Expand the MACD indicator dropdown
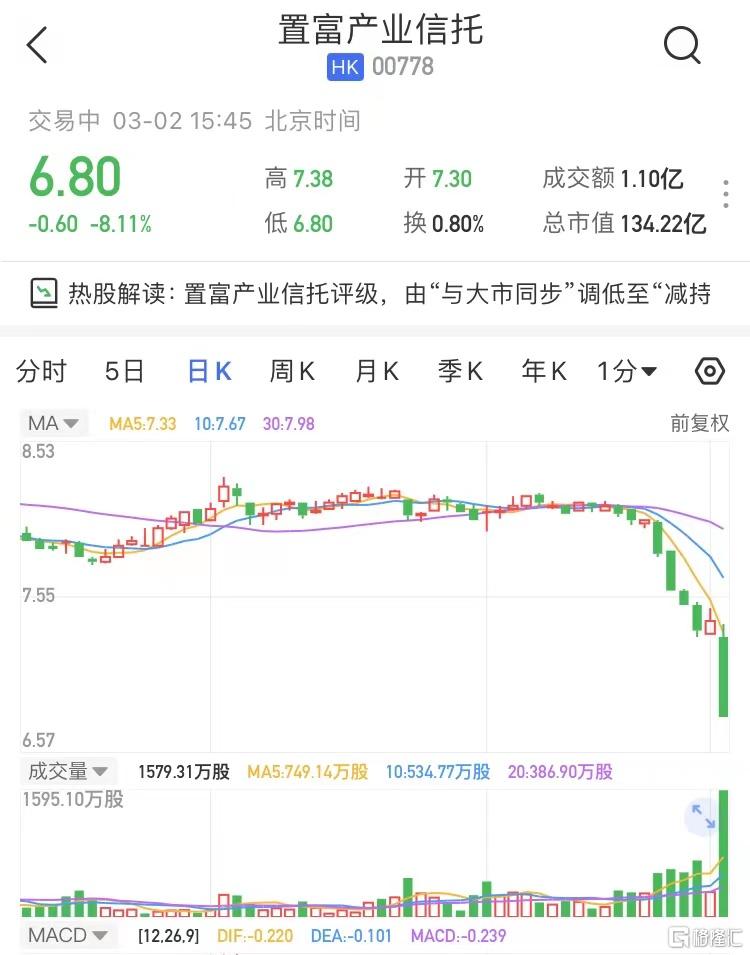The width and height of the screenshot is (750, 955). tap(68, 937)
